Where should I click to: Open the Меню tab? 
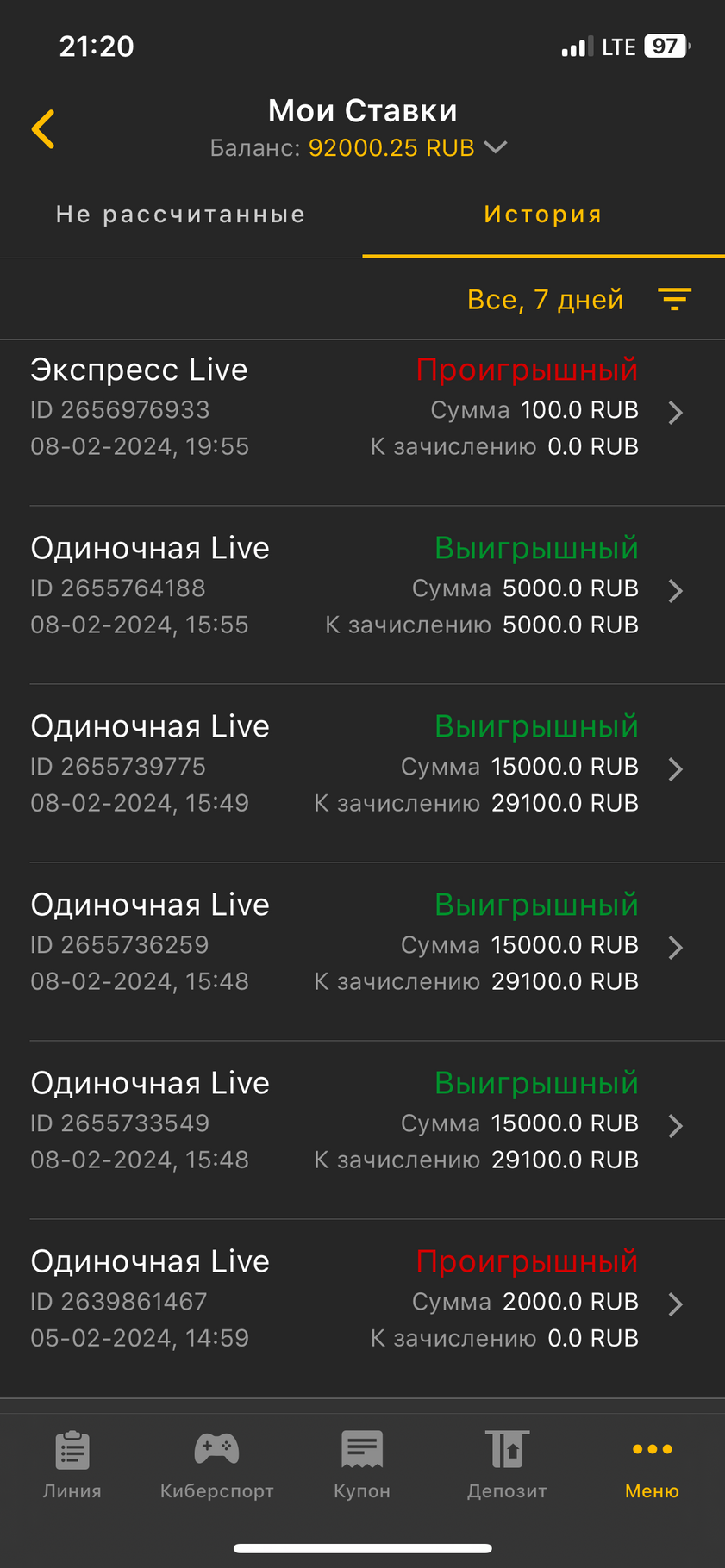point(652,1466)
